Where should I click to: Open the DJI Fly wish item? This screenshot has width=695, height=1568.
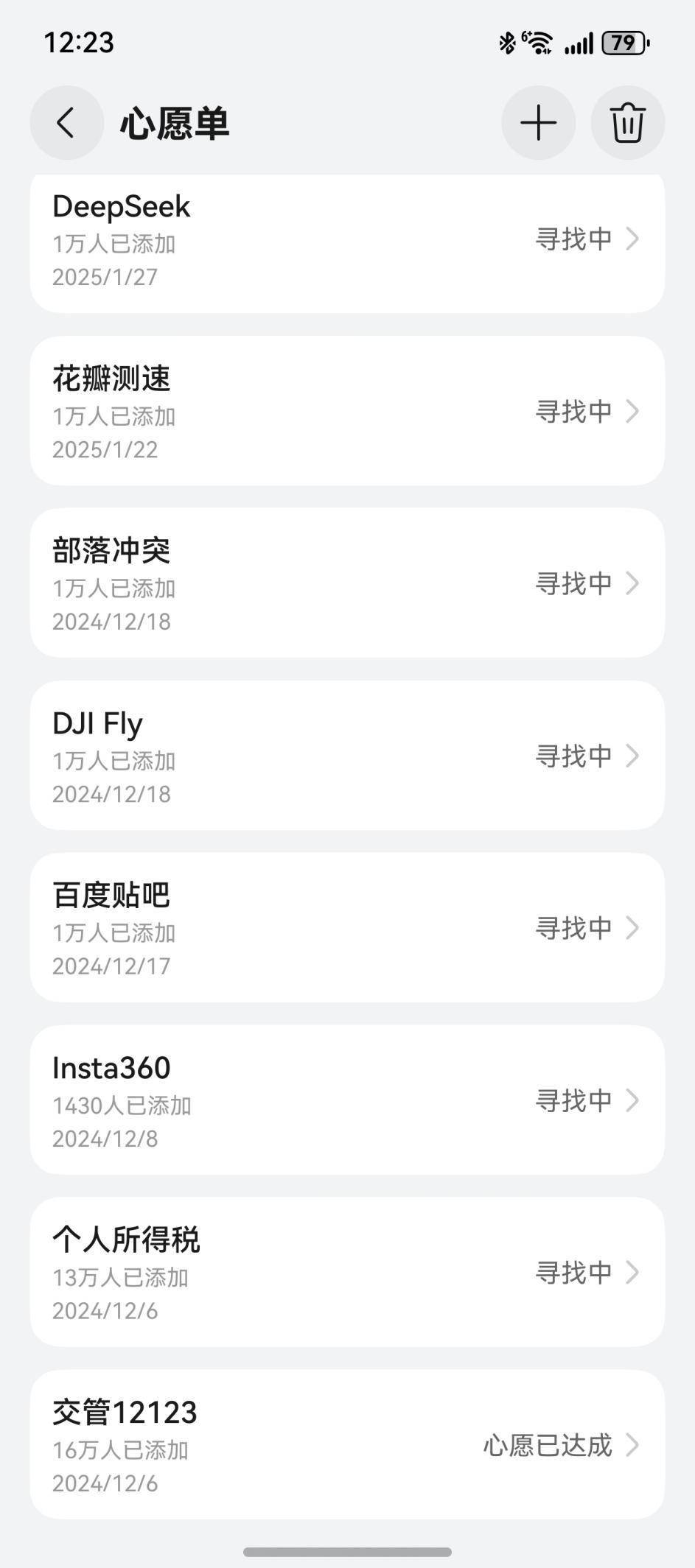pyautogui.click(x=346, y=756)
